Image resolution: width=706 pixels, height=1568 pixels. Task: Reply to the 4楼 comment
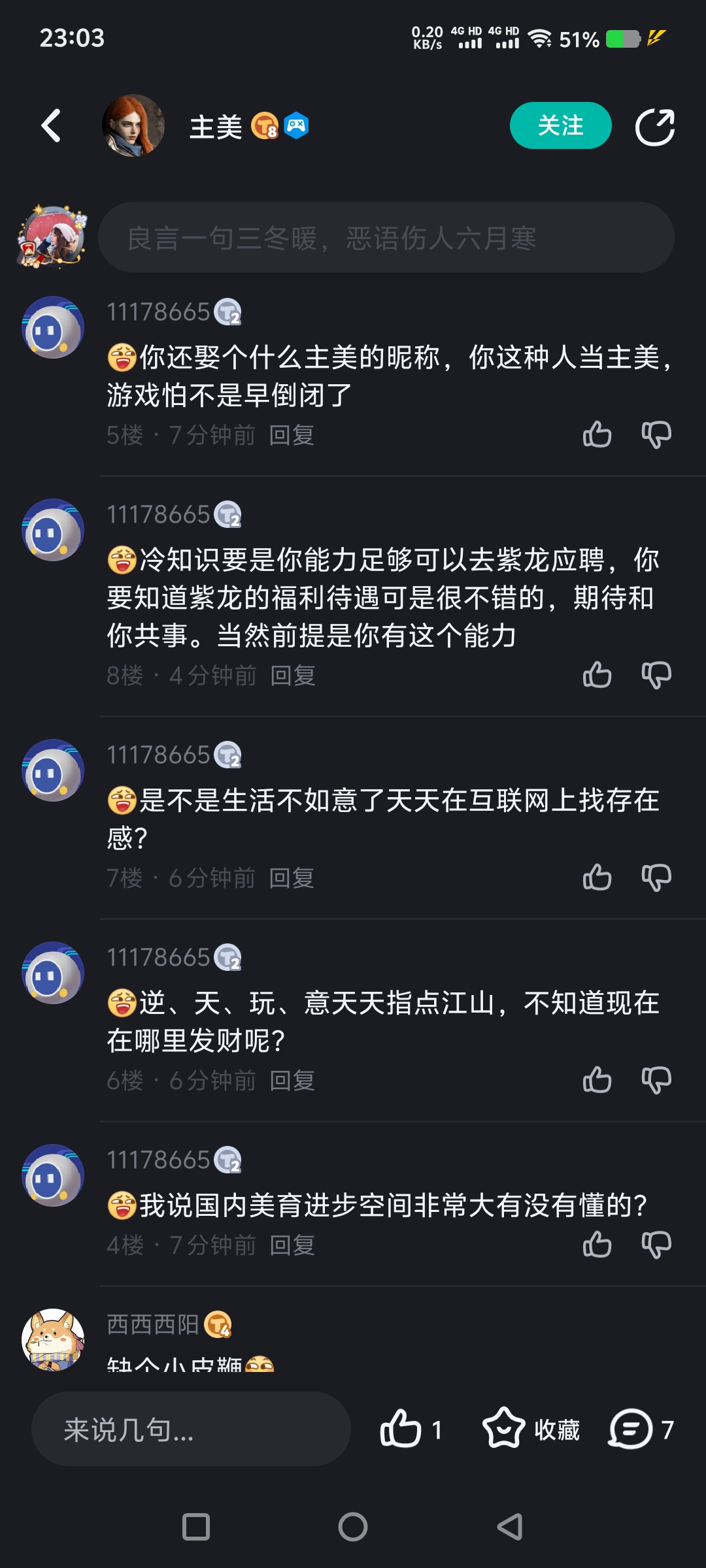coord(292,1245)
